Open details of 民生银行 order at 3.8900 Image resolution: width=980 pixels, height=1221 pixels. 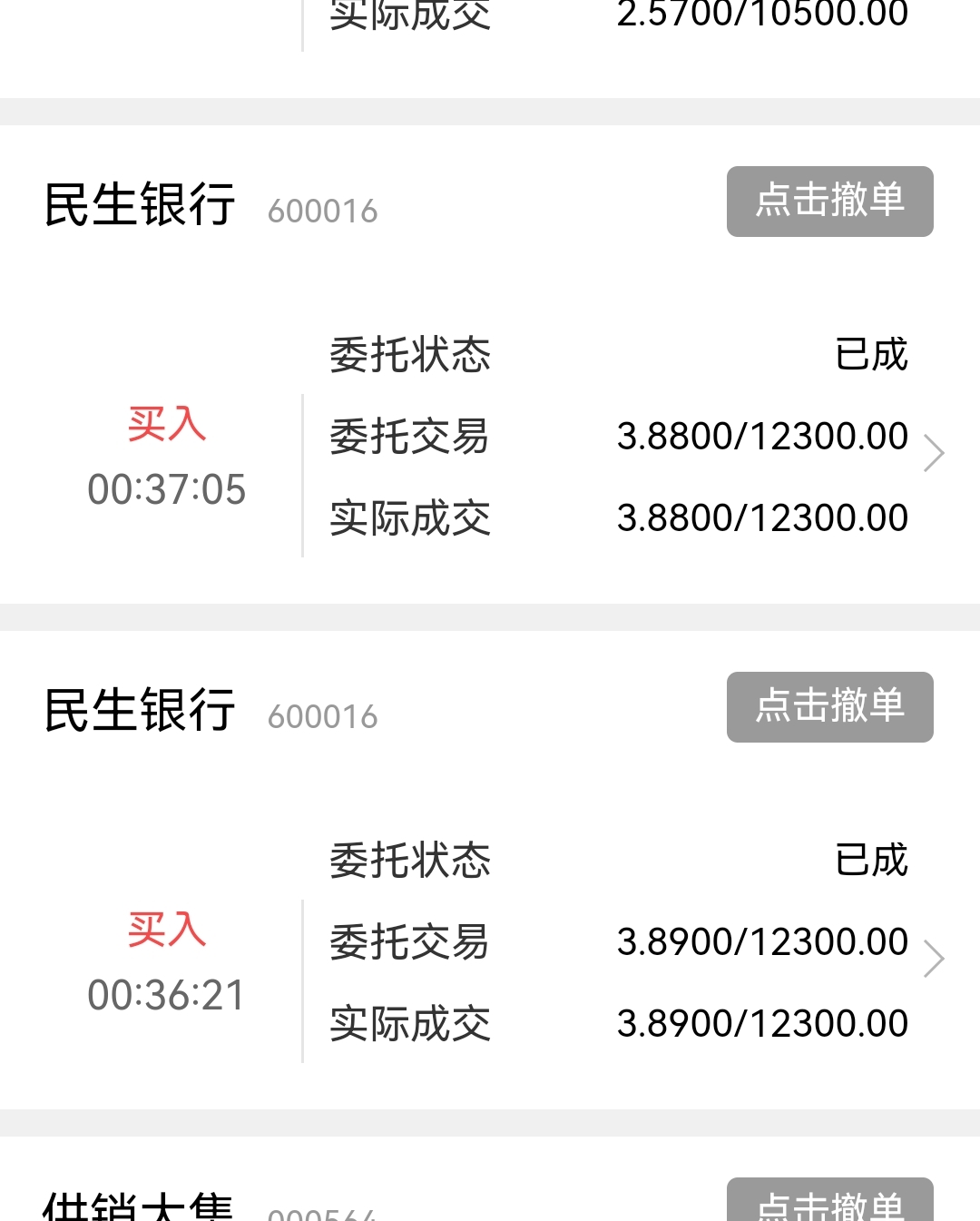tap(934, 959)
